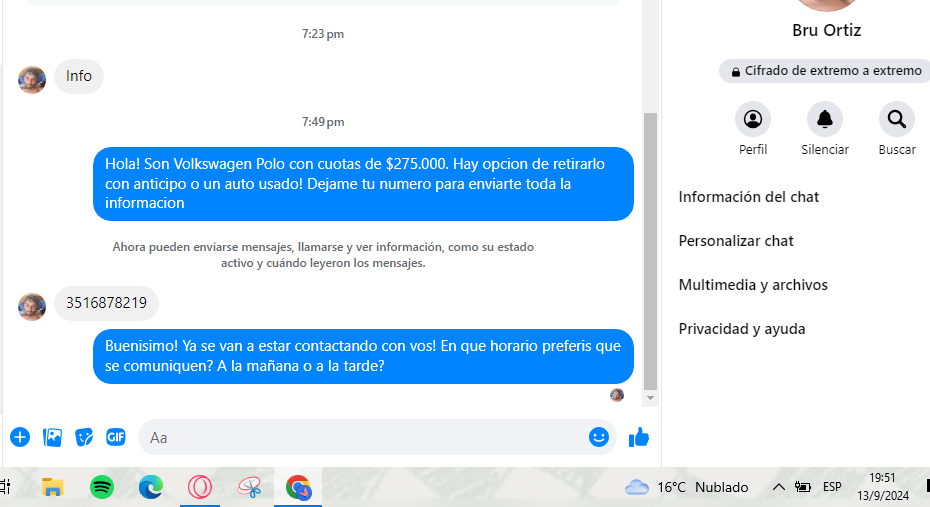Image resolution: width=930 pixels, height=507 pixels.
Task: Focus the Aa message input field
Action: [x=360, y=437]
